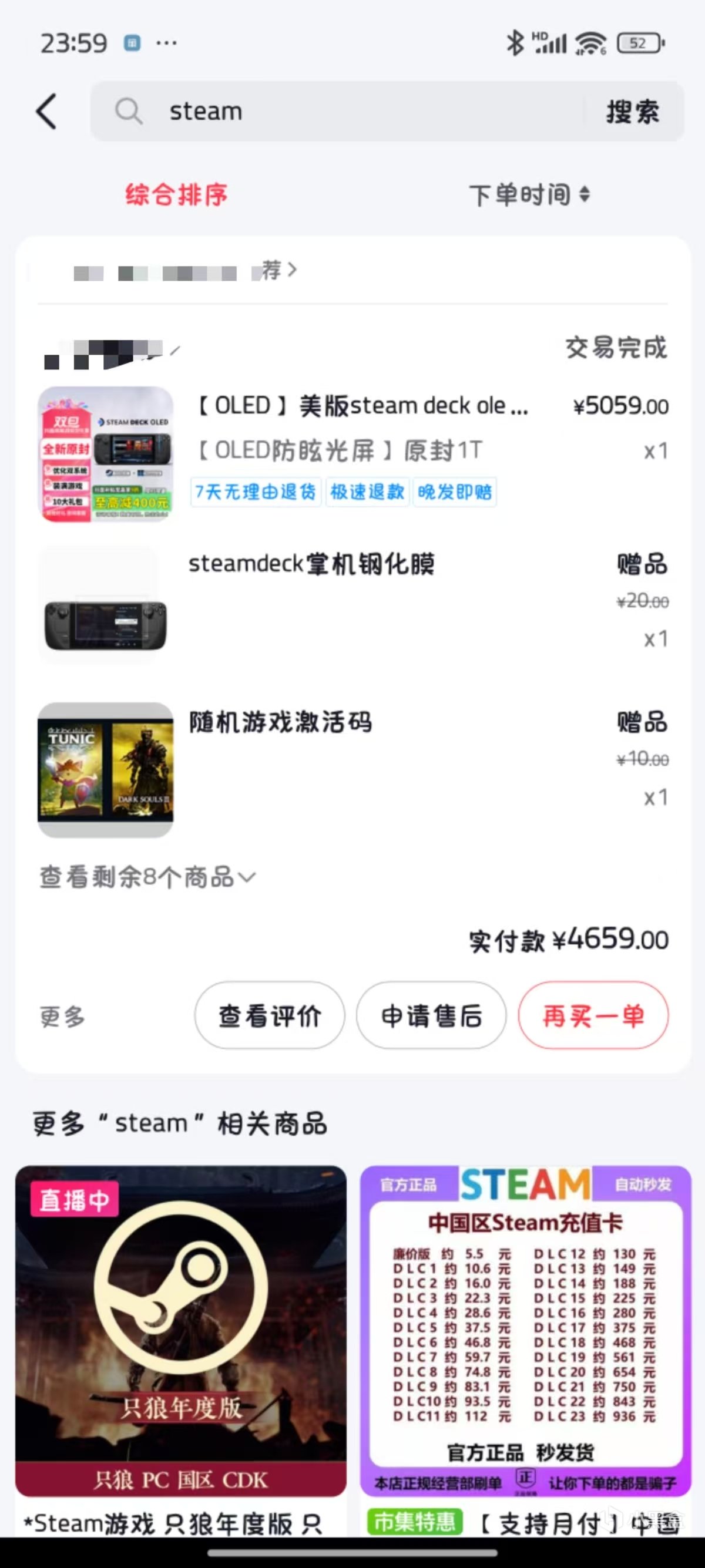Open the 随机游戏激活码 gift item
The width and height of the screenshot is (705, 1568).
pos(280,722)
